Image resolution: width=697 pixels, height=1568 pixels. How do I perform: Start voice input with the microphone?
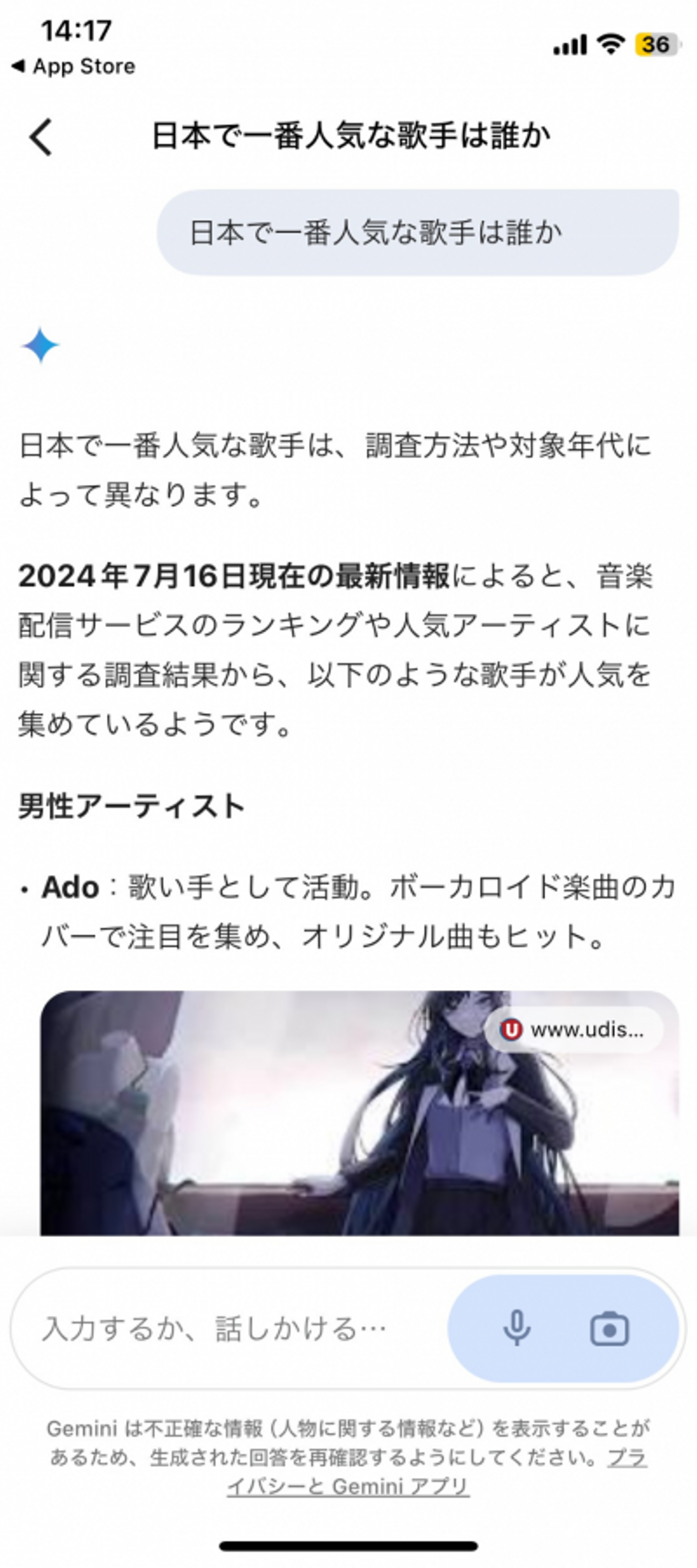pos(517,1328)
